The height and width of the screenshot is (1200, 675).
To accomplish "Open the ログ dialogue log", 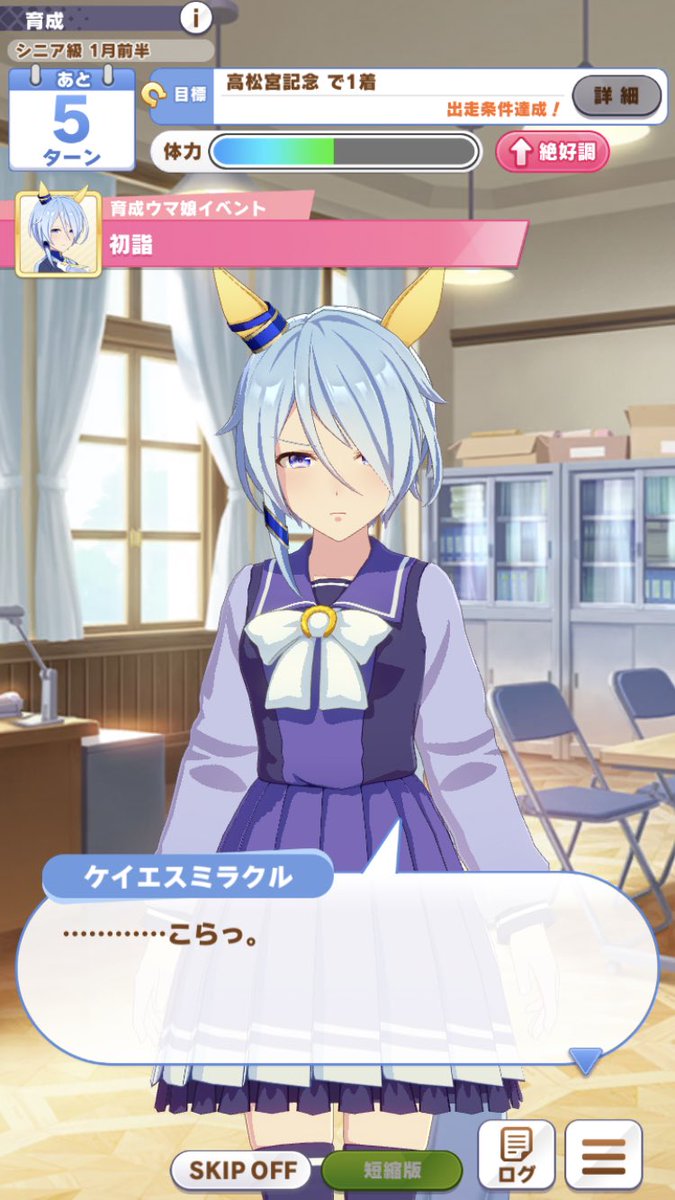I will 517,1153.
